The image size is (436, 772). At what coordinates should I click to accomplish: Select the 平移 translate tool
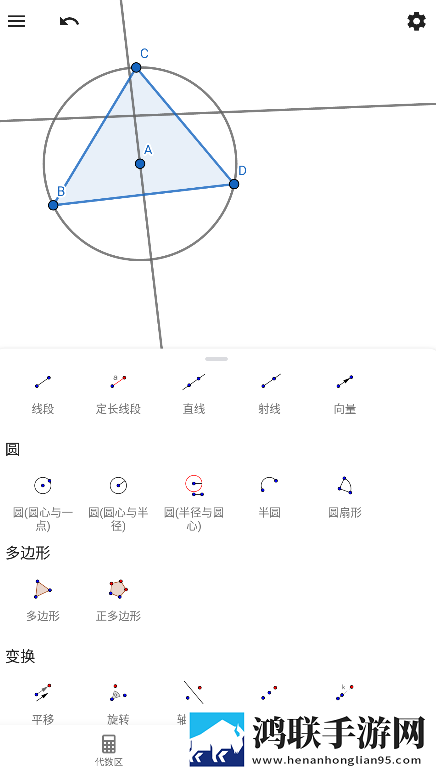click(x=43, y=704)
